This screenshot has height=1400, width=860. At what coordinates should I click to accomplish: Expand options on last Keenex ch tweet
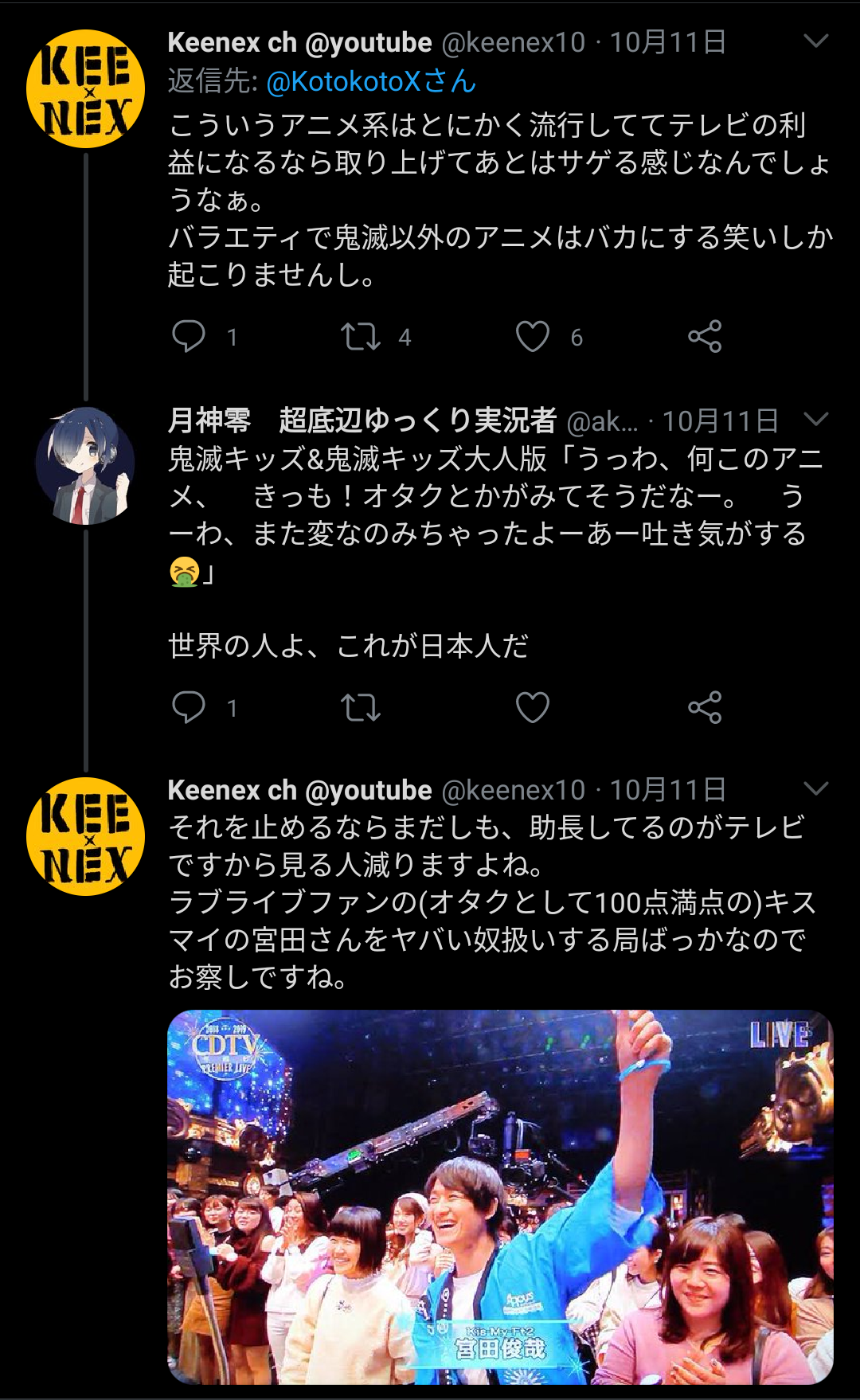pos(816,788)
